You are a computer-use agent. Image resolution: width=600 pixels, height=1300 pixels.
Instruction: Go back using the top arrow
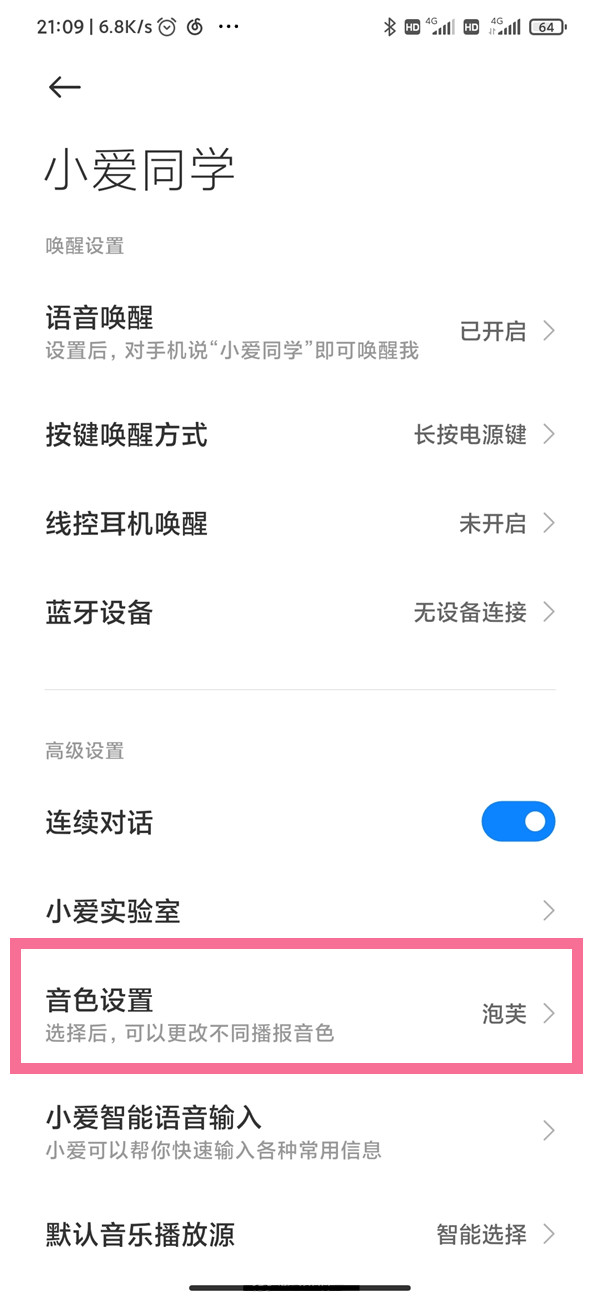pyautogui.click(x=64, y=88)
